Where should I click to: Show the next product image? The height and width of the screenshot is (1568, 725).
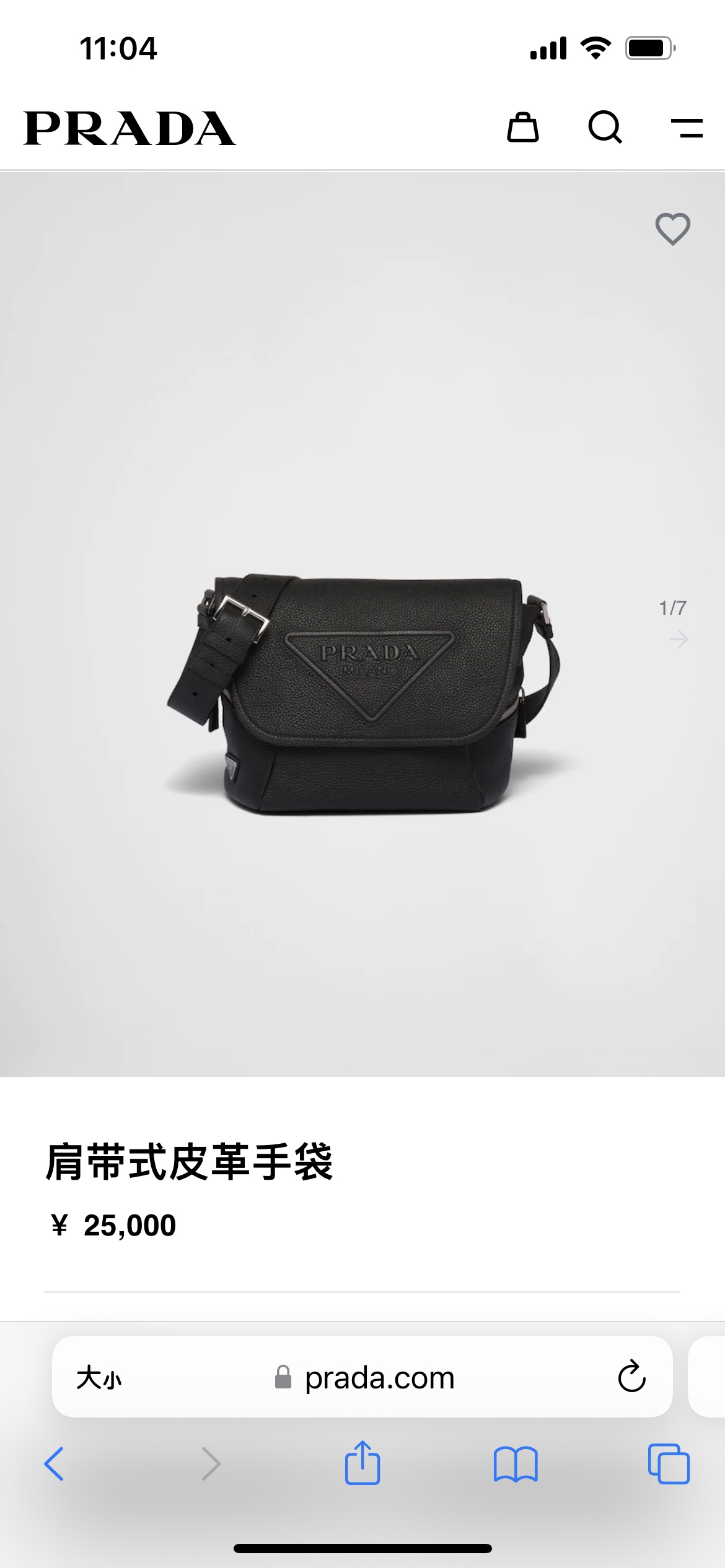coord(679,639)
